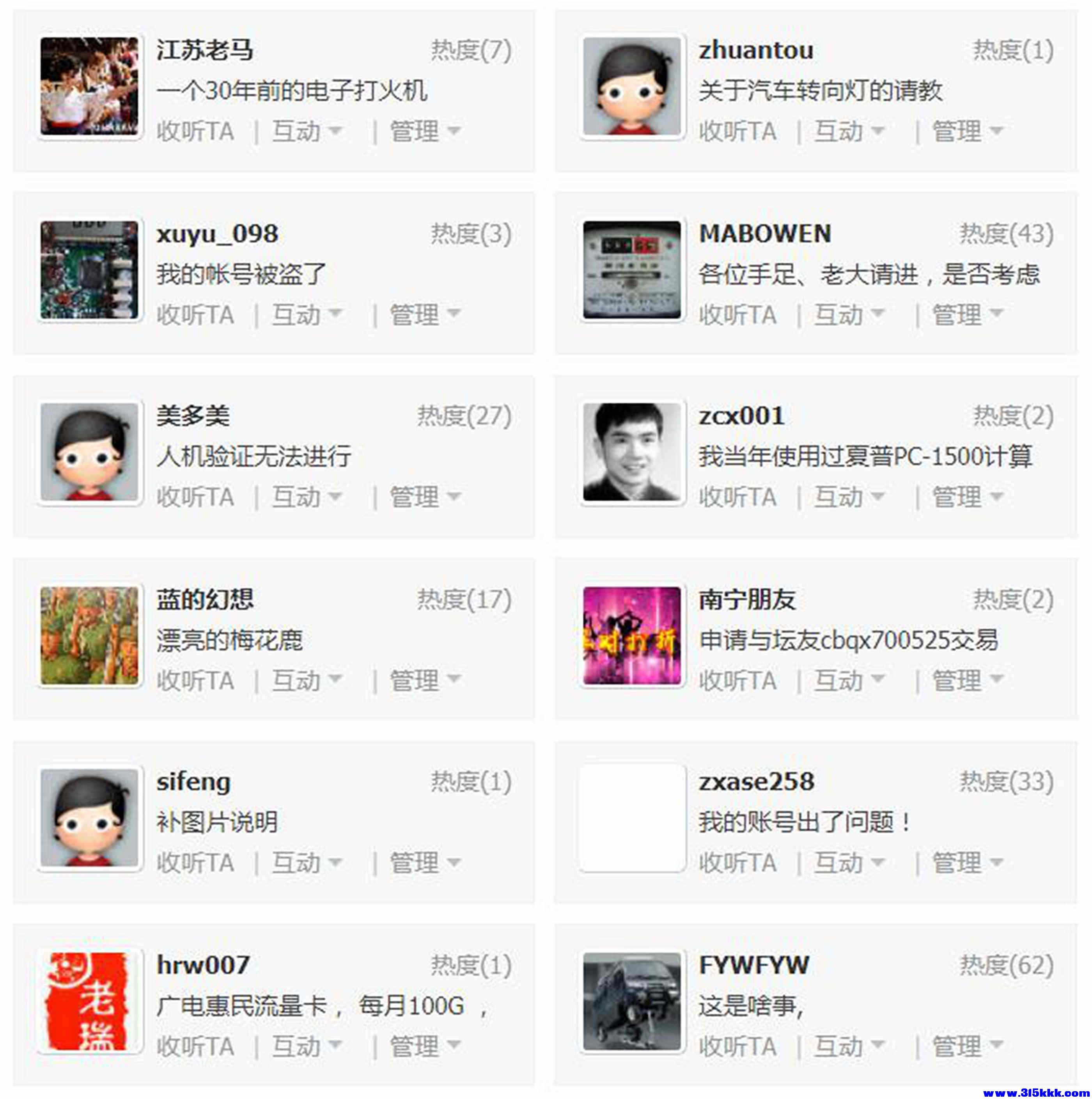
Task: Open the 管理 dropdown for zxase258
Action: (x=966, y=863)
